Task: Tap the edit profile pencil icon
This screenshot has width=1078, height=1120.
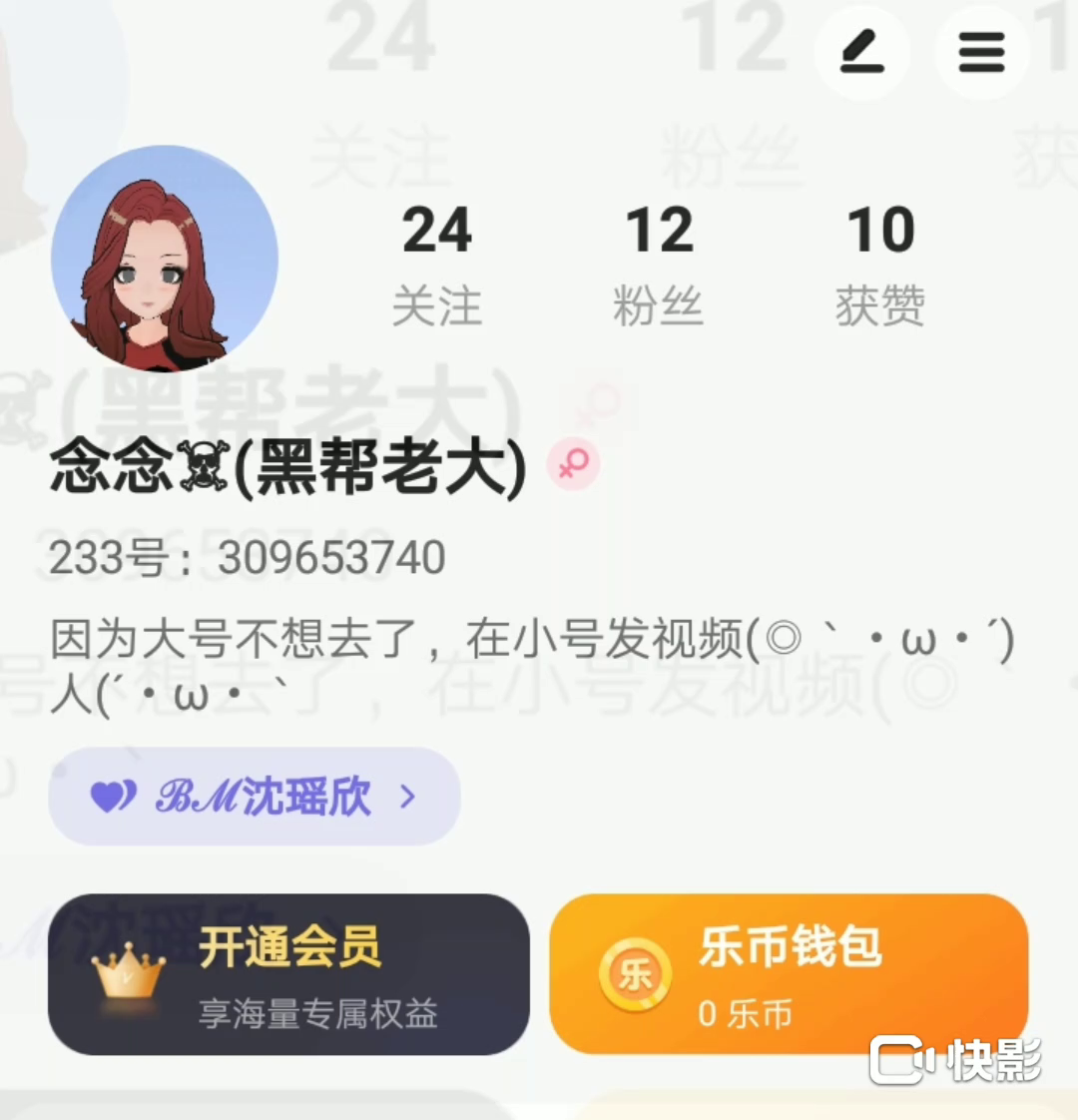Action: coord(861,52)
